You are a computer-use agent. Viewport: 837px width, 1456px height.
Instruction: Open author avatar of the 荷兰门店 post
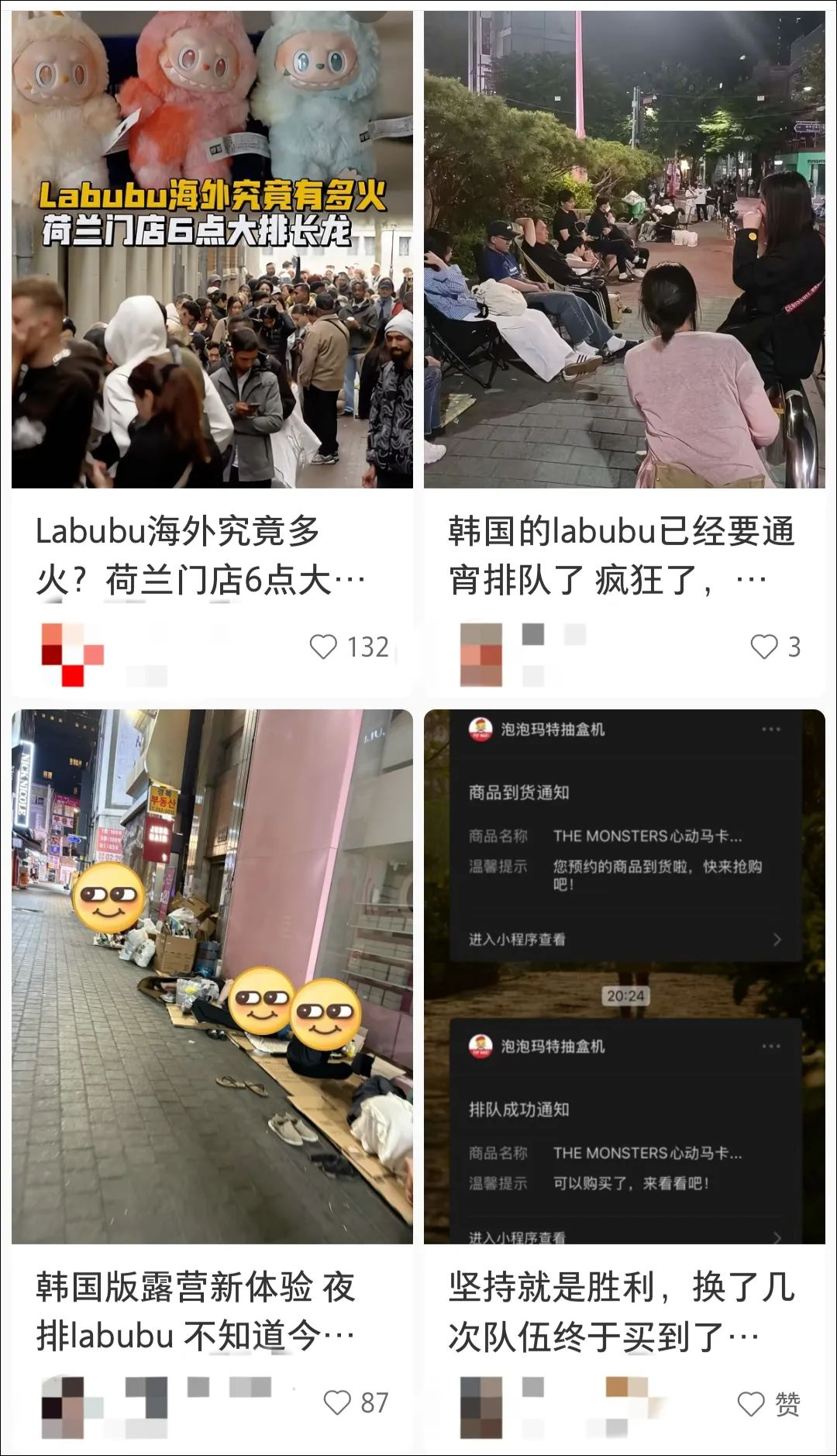tap(71, 653)
